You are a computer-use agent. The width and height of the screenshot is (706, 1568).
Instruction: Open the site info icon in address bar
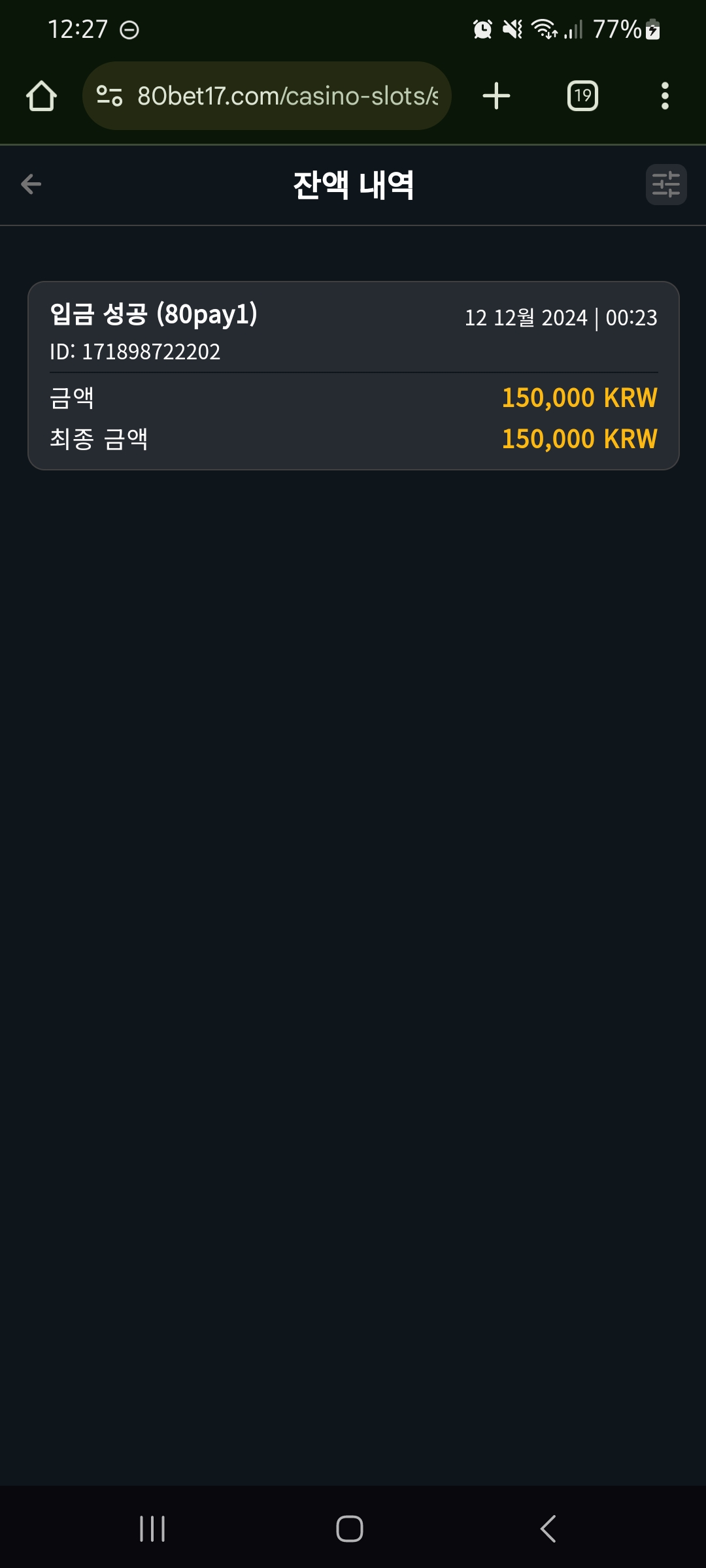click(109, 96)
